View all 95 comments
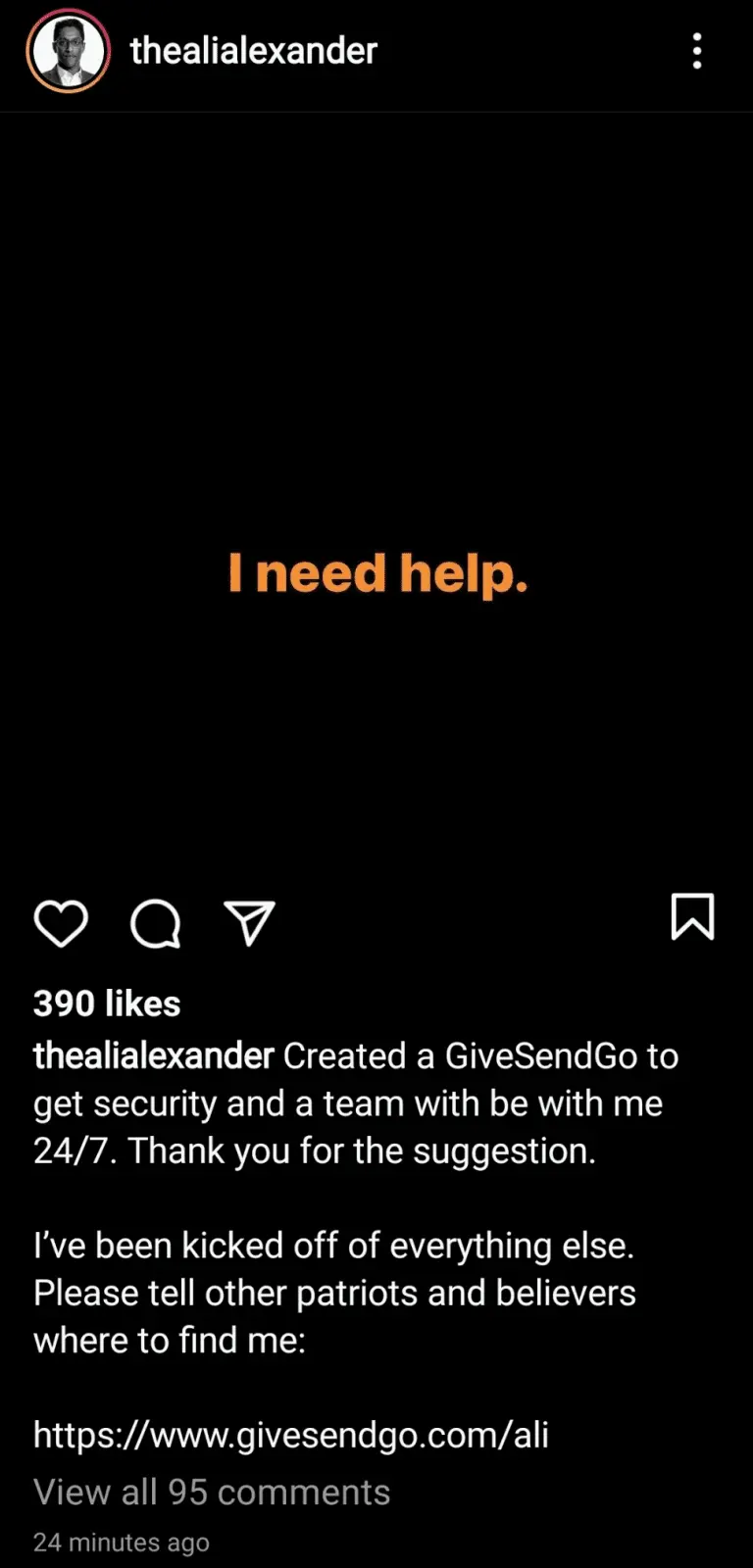 [212, 1492]
